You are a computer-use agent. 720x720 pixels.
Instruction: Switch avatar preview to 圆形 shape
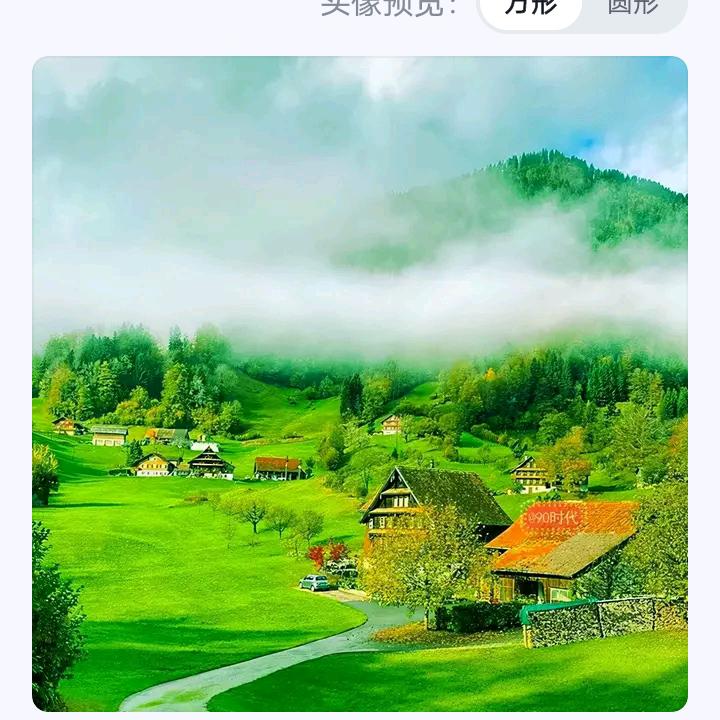pos(633,8)
